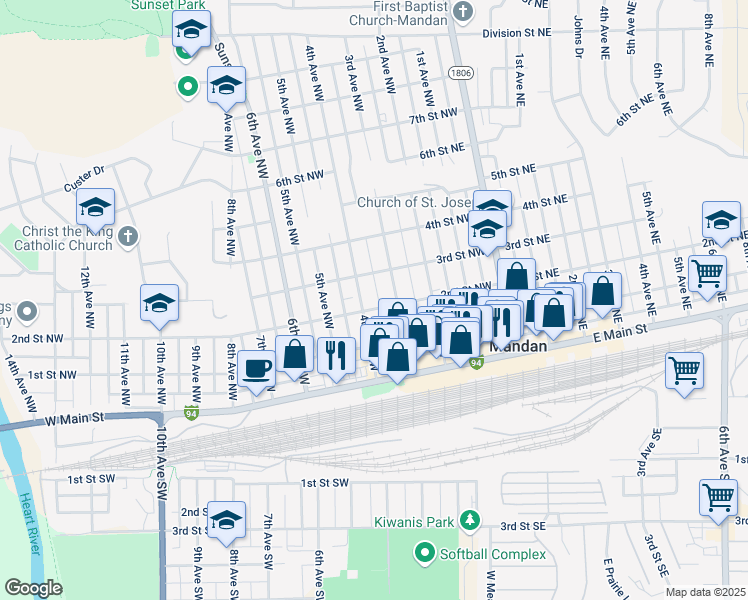Open the coffee cup cafe marker
The width and height of the screenshot is (748, 600).
(x=257, y=369)
